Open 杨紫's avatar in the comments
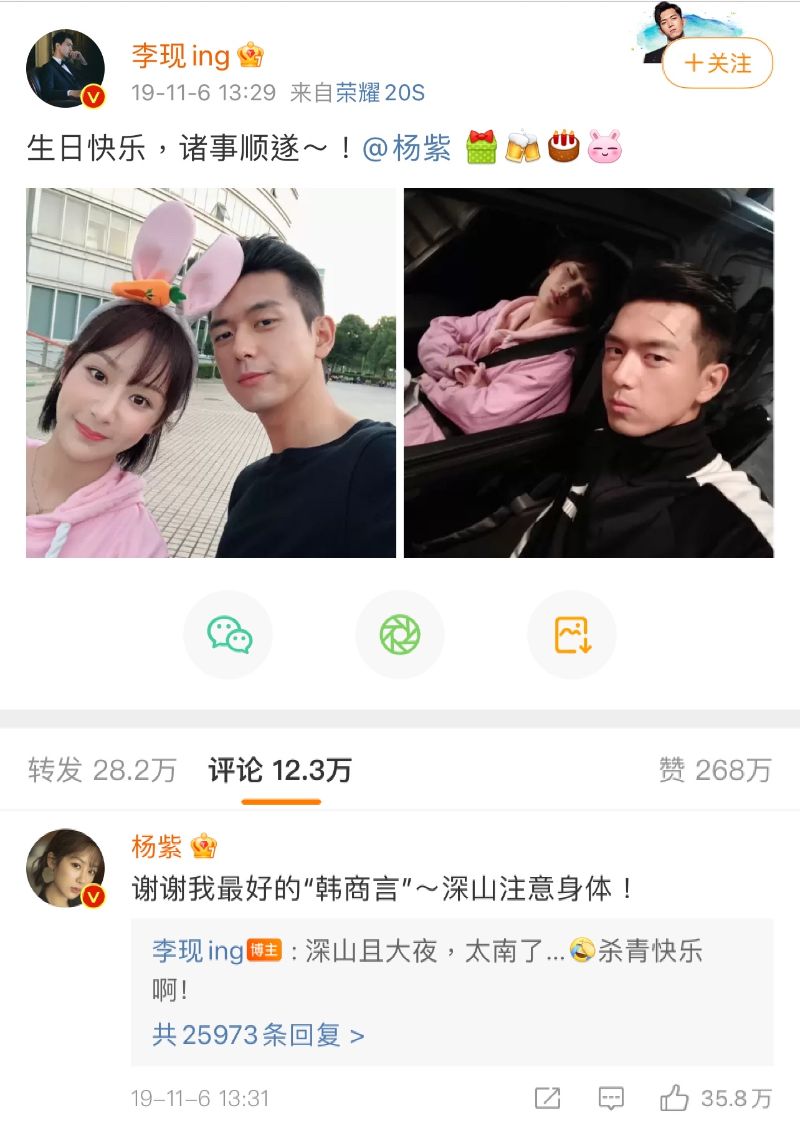The height and width of the screenshot is (1123, 800). pos(65,868)
